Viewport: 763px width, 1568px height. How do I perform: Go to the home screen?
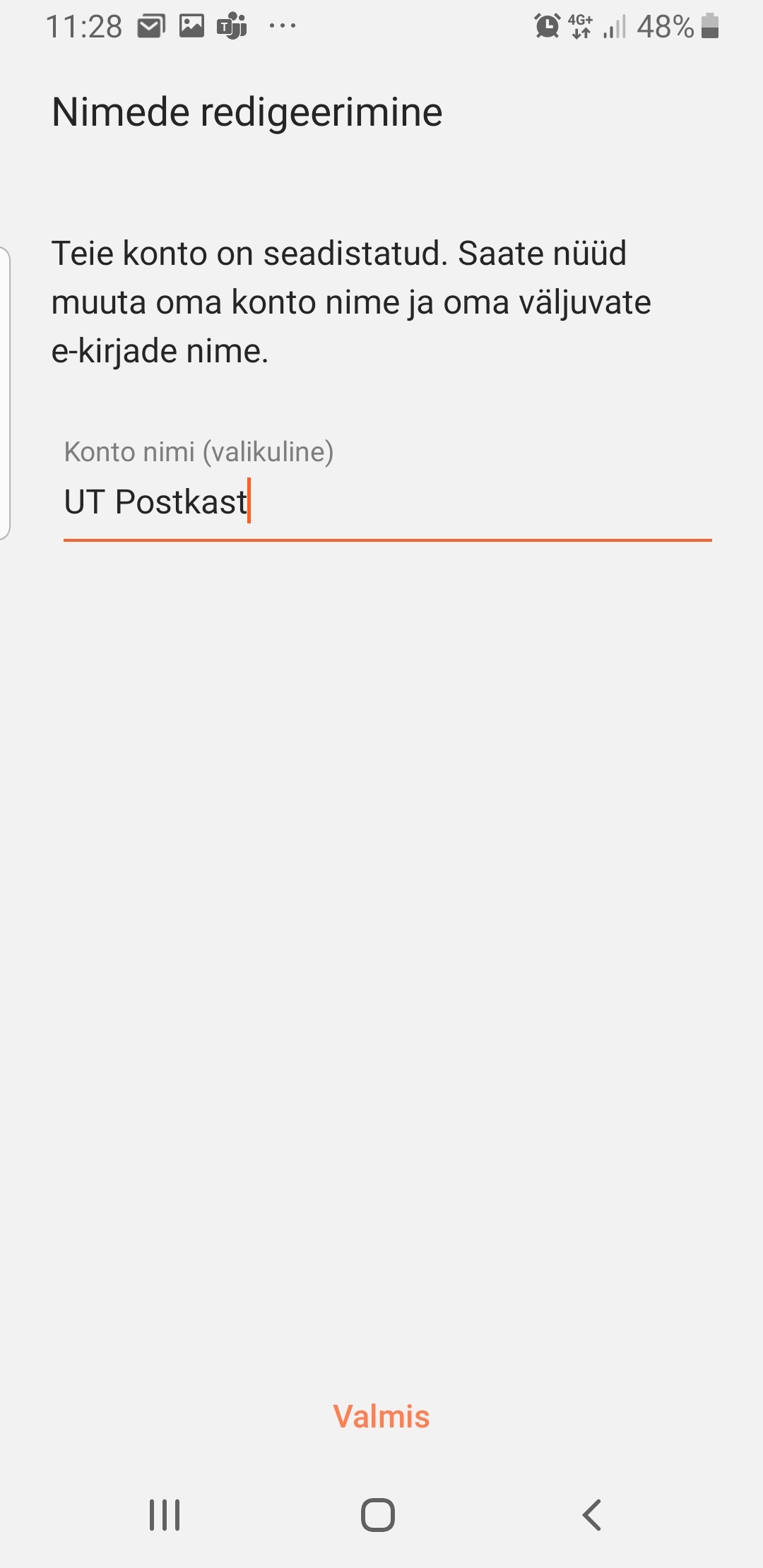378,1515
